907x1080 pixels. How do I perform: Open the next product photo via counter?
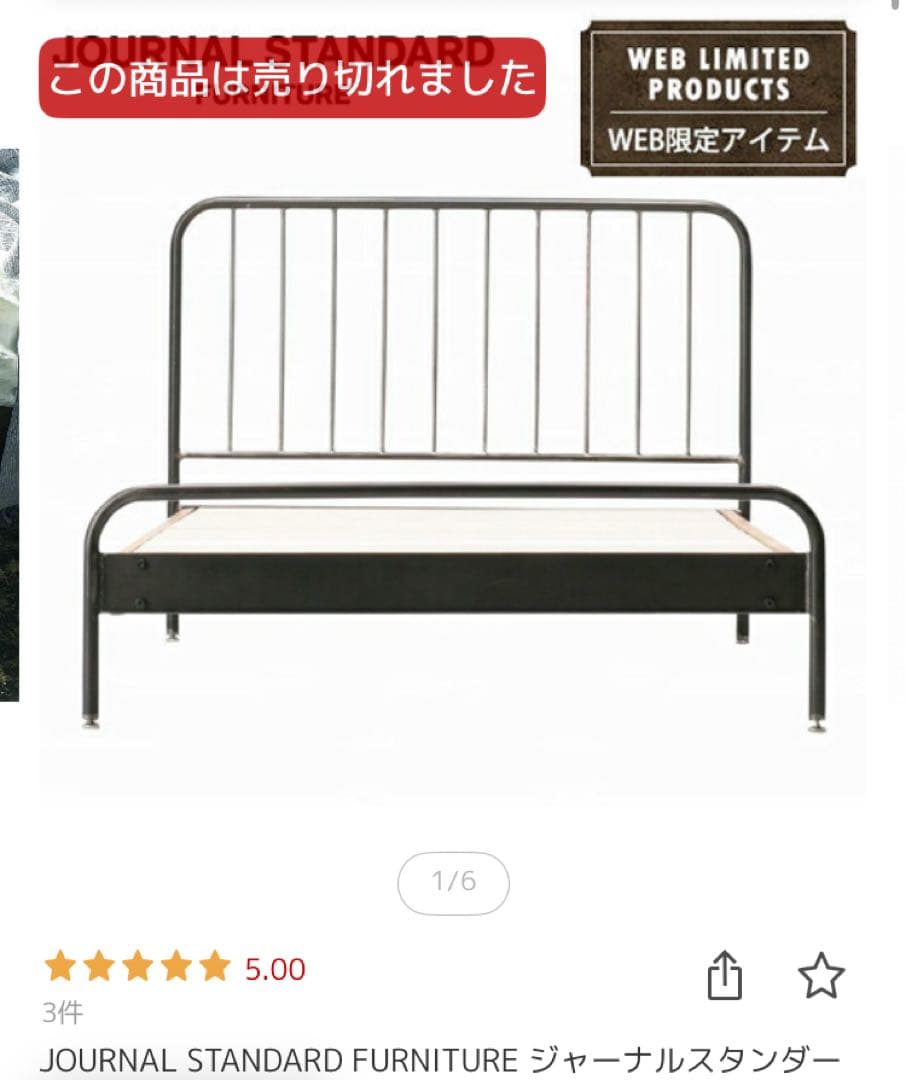(453, 884)
